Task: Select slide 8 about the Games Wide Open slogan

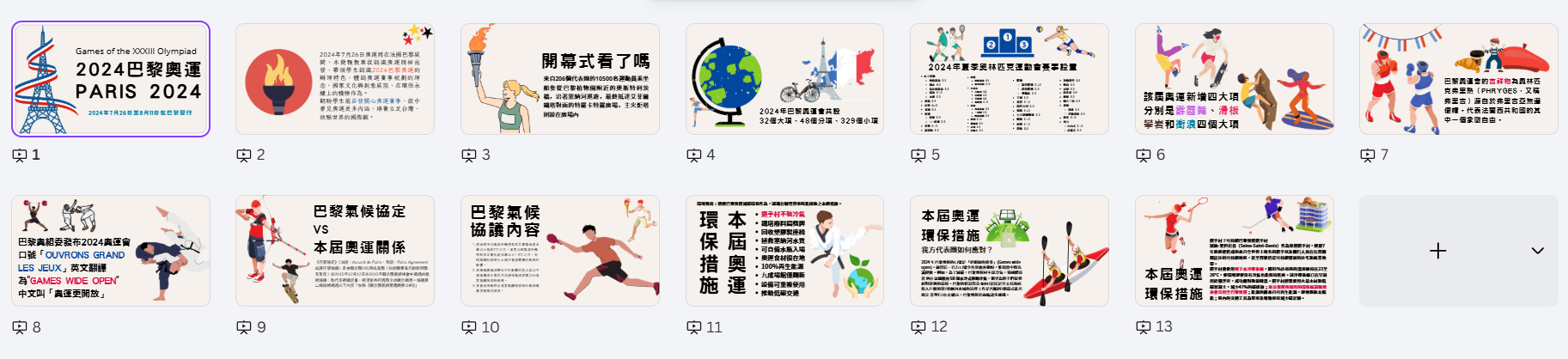Action: click(111, 251)
